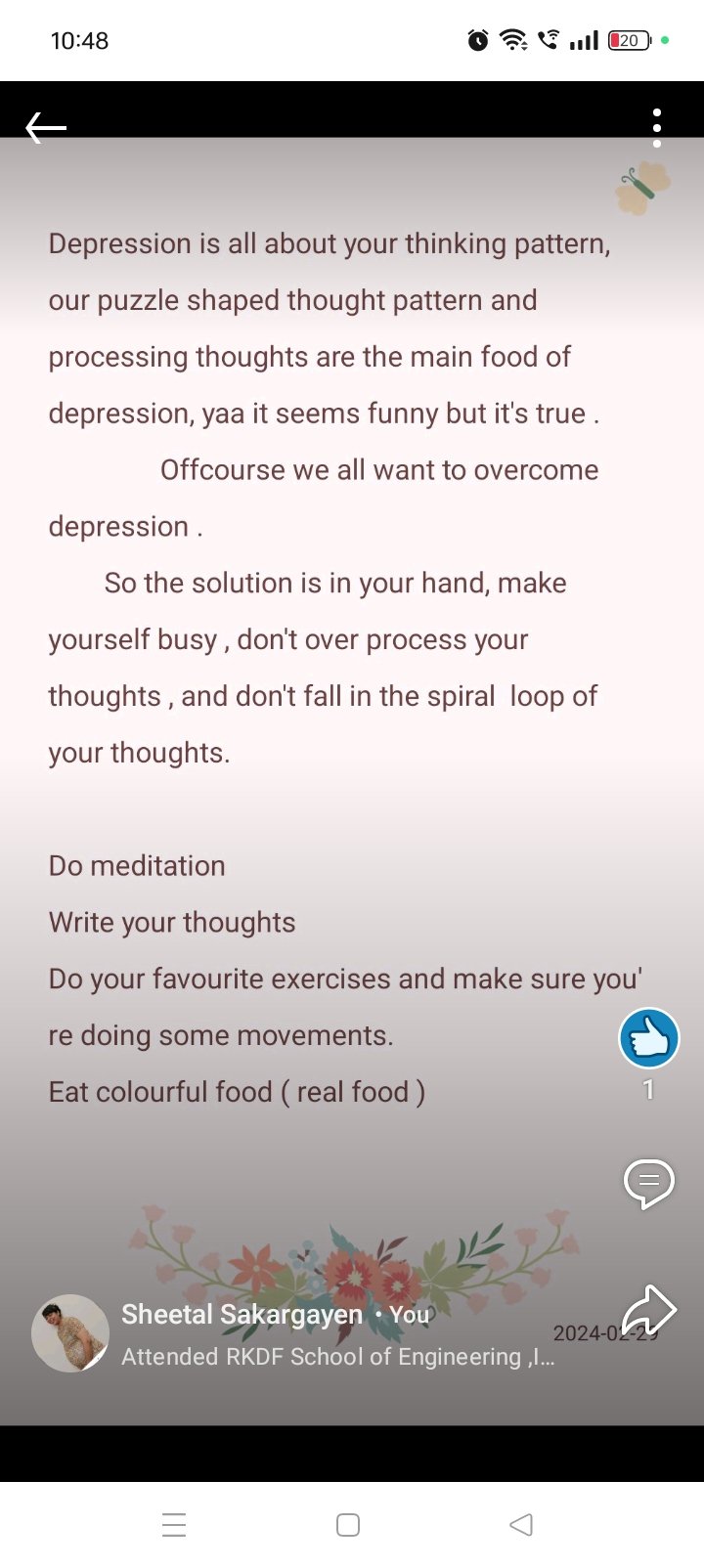The height and width of the screenshot is (1568, 704).
Task: Open the recent apps menu
Action: (x=174, y=1525)
